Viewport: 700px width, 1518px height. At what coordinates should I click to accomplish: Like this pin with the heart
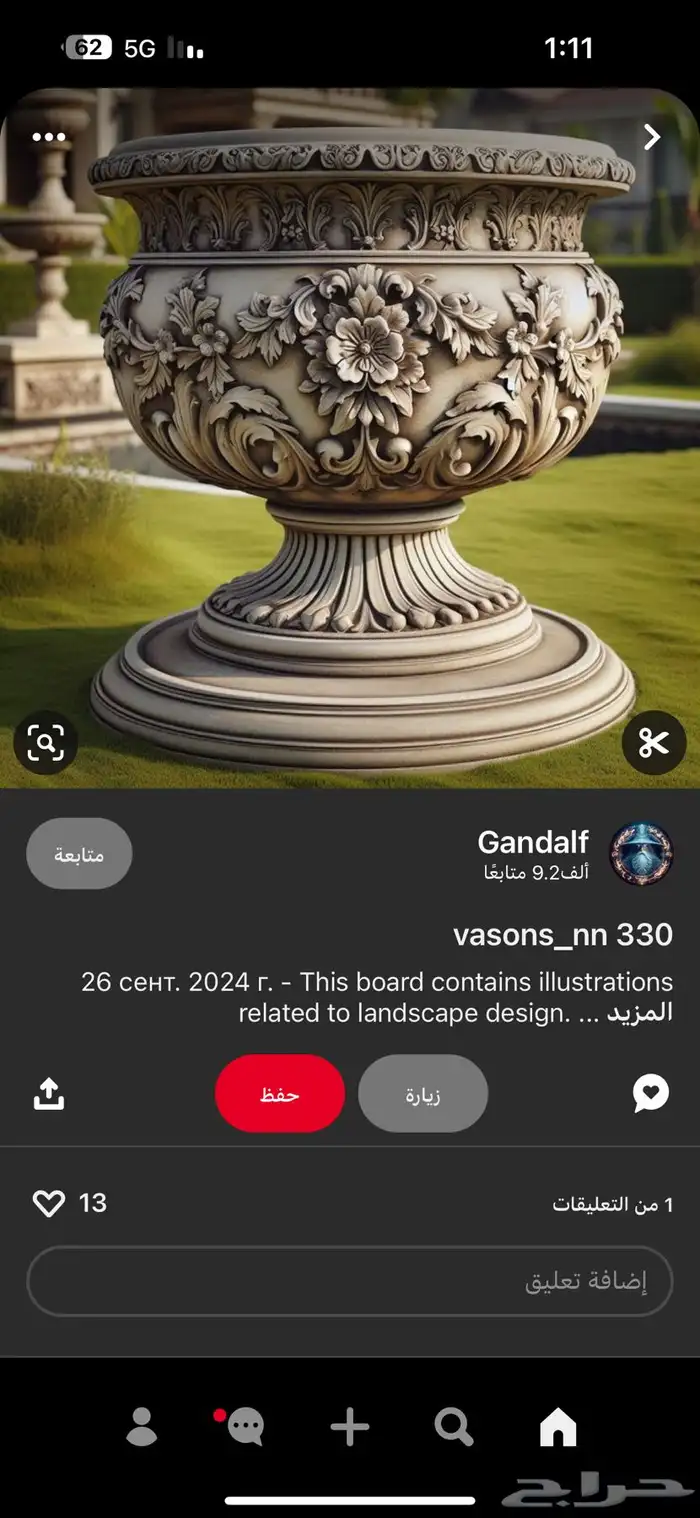coord(49,1203)
